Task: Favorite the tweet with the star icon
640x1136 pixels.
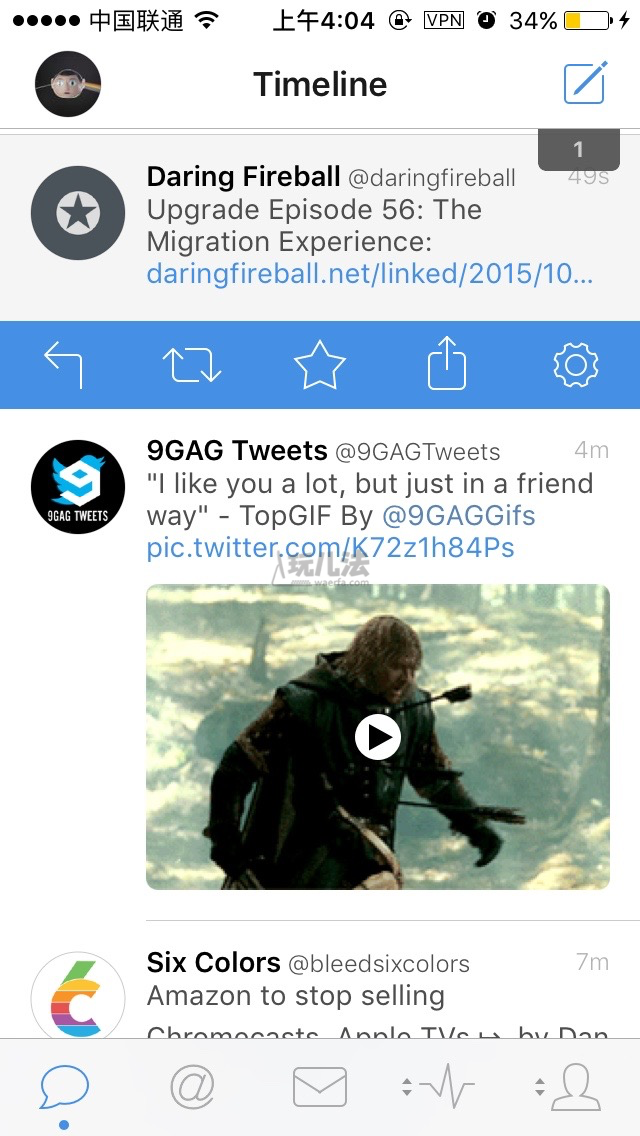Action: coord(320,364)
